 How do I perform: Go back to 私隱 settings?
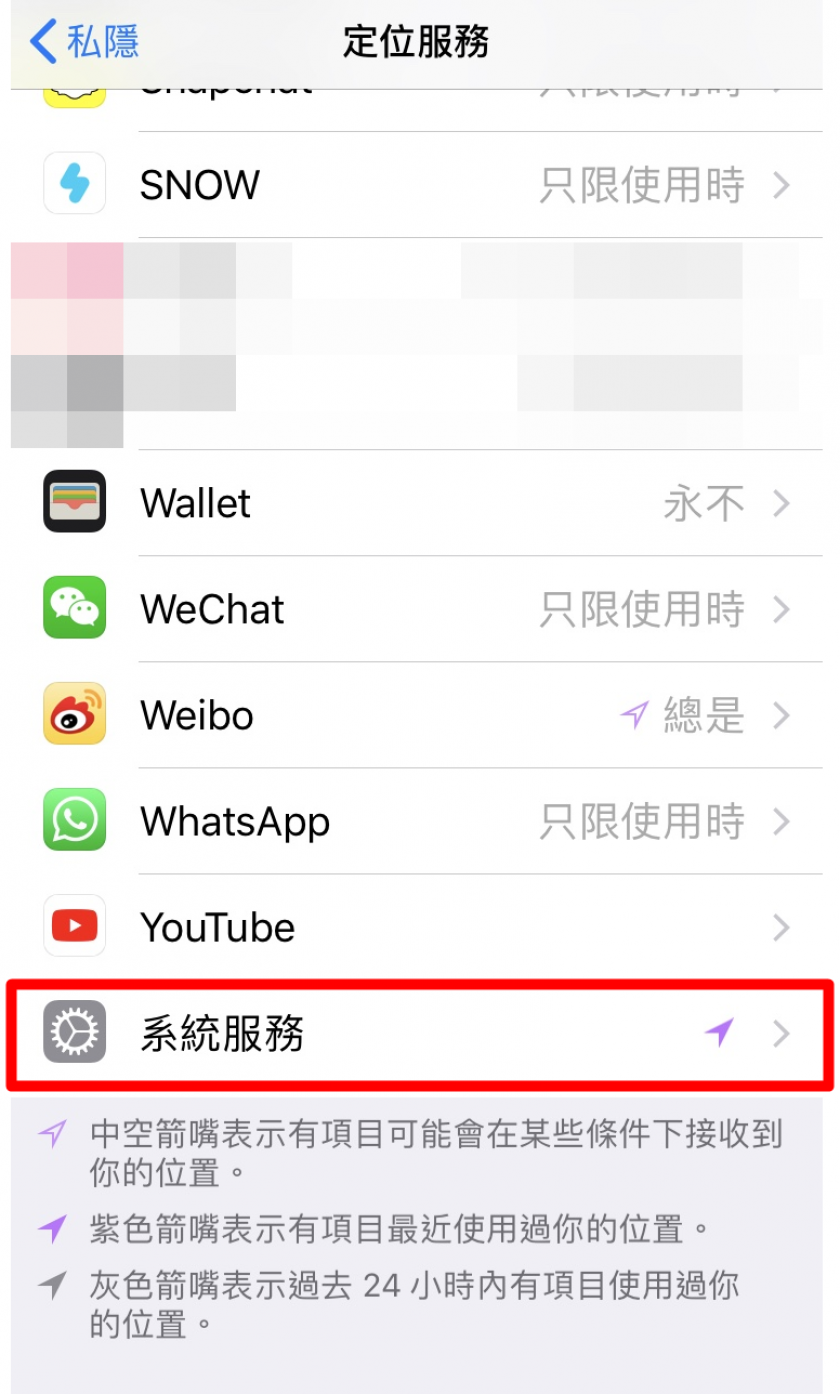(85, 42)
